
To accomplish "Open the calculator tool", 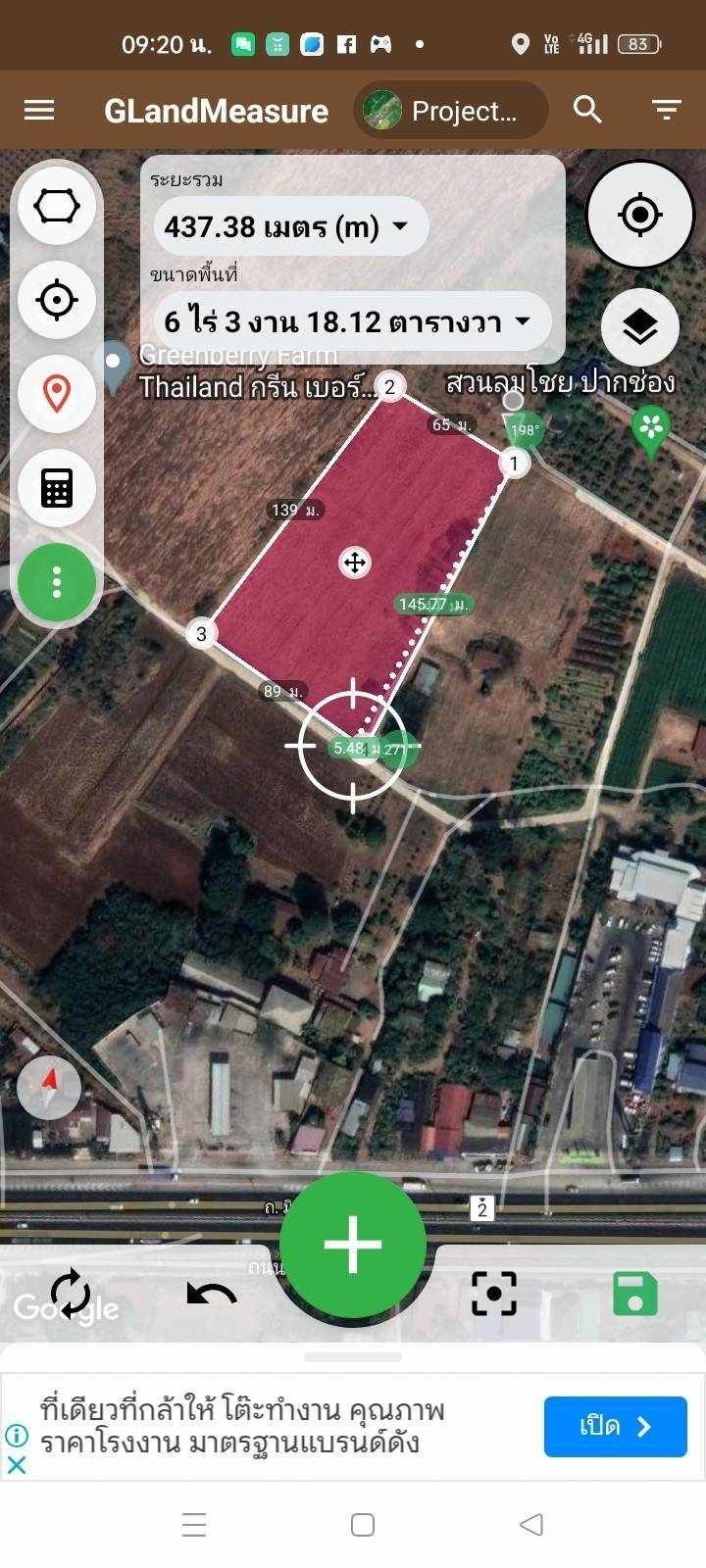I will (57, 487).
